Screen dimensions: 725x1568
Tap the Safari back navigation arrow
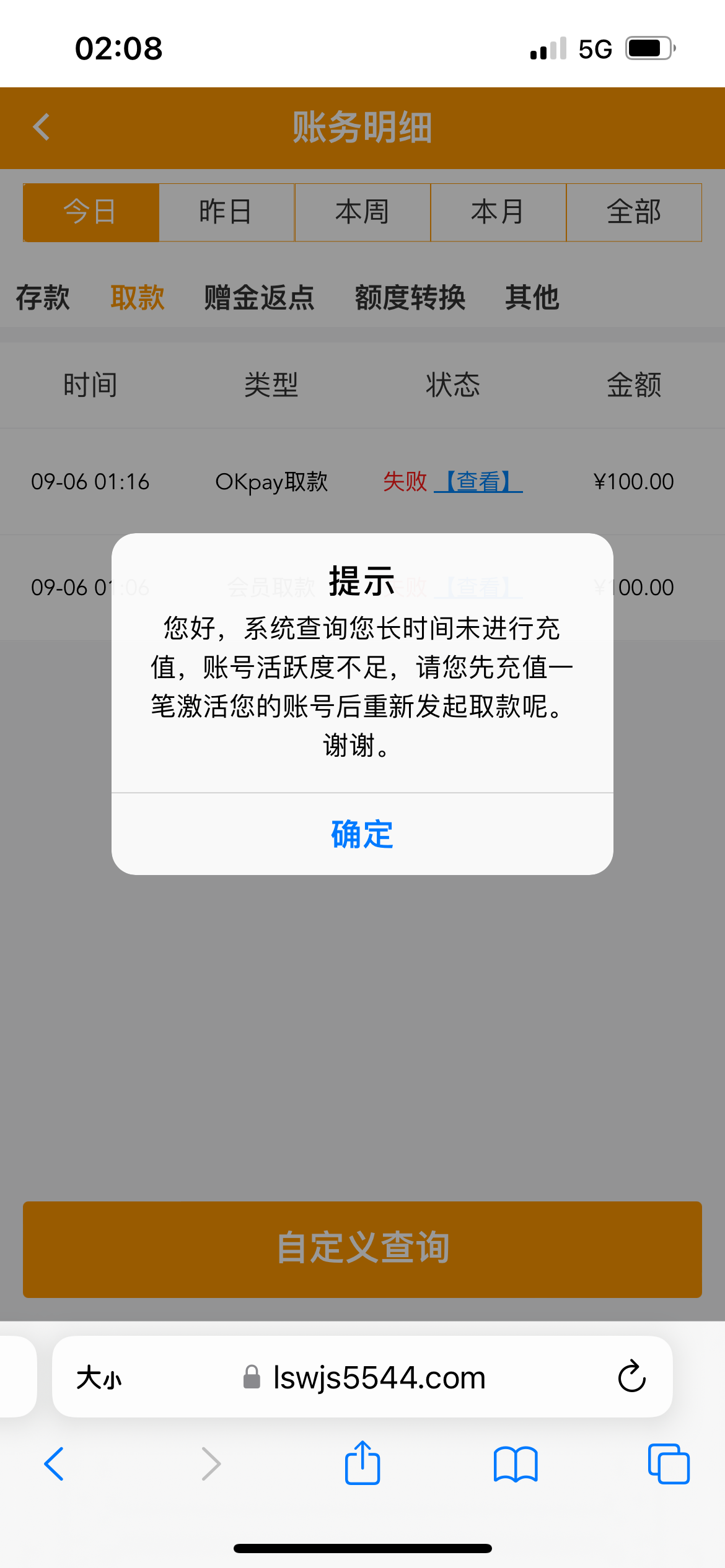point(53,1463)
